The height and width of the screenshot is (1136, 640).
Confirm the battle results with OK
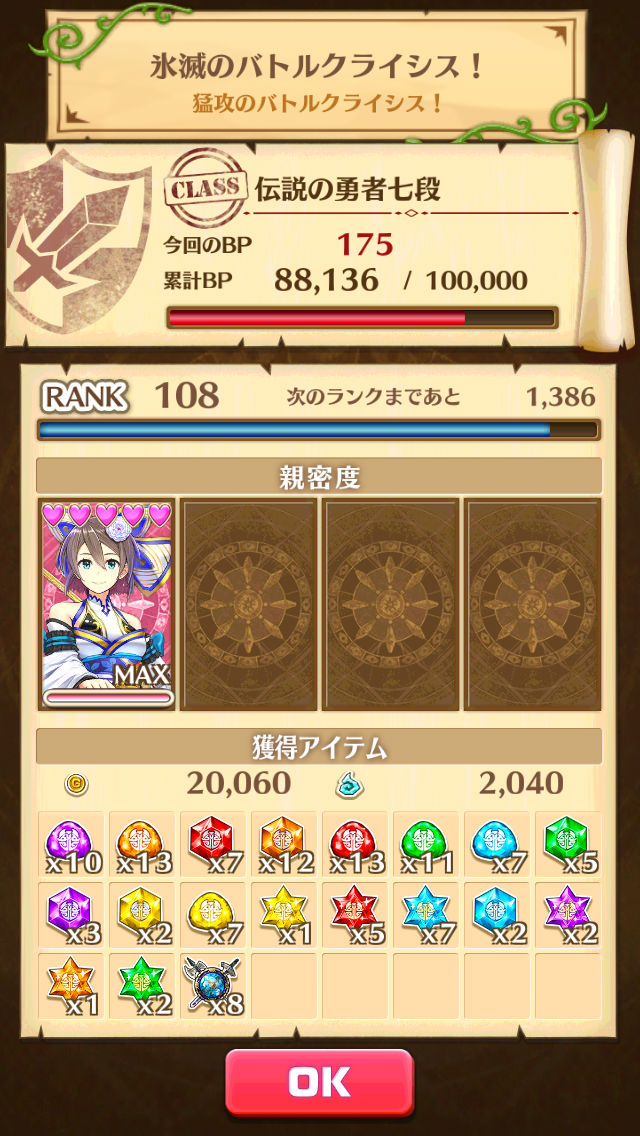click(x=320, y=1082)
